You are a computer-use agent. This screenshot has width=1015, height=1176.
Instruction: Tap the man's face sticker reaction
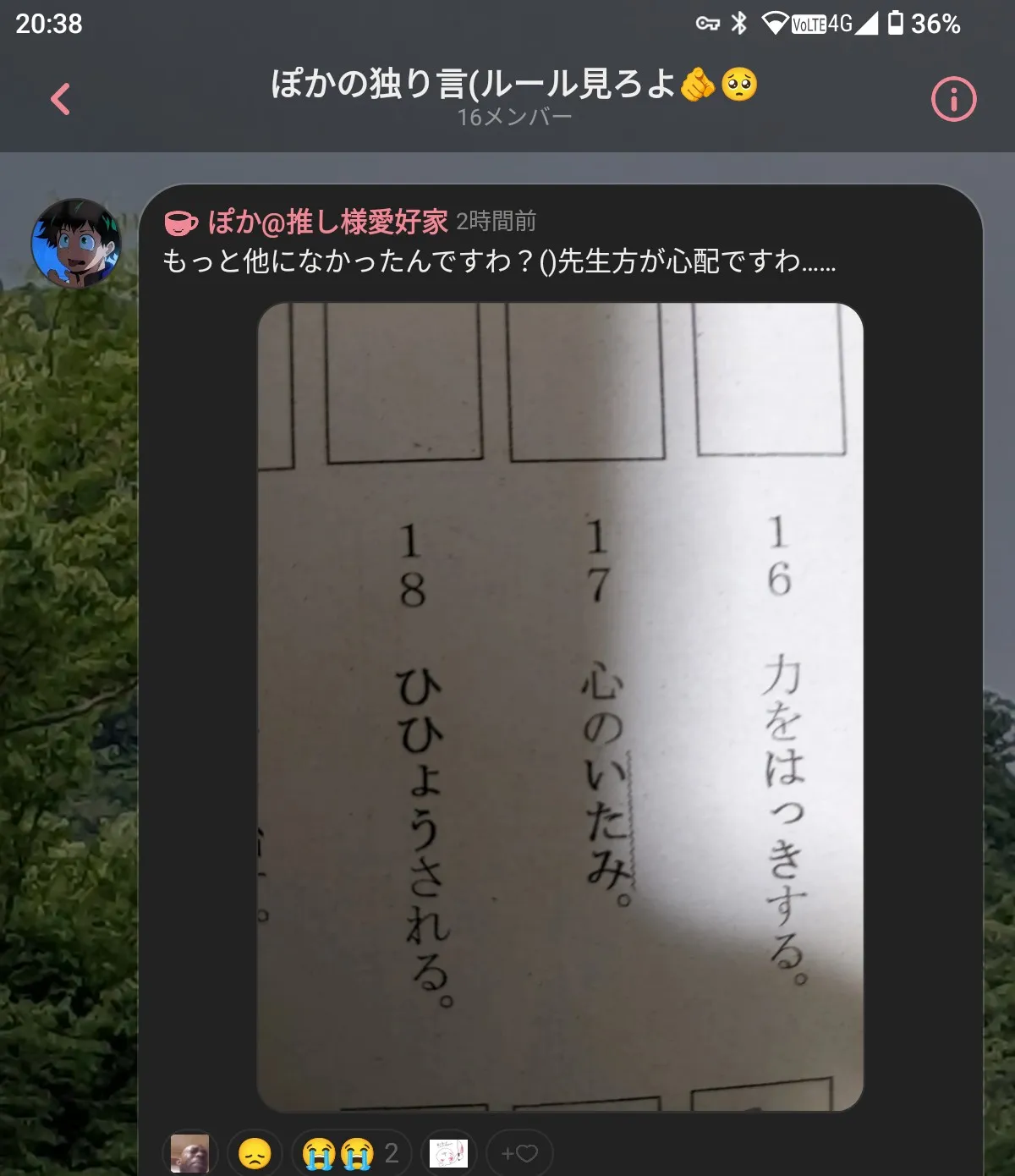point(189,1152)
